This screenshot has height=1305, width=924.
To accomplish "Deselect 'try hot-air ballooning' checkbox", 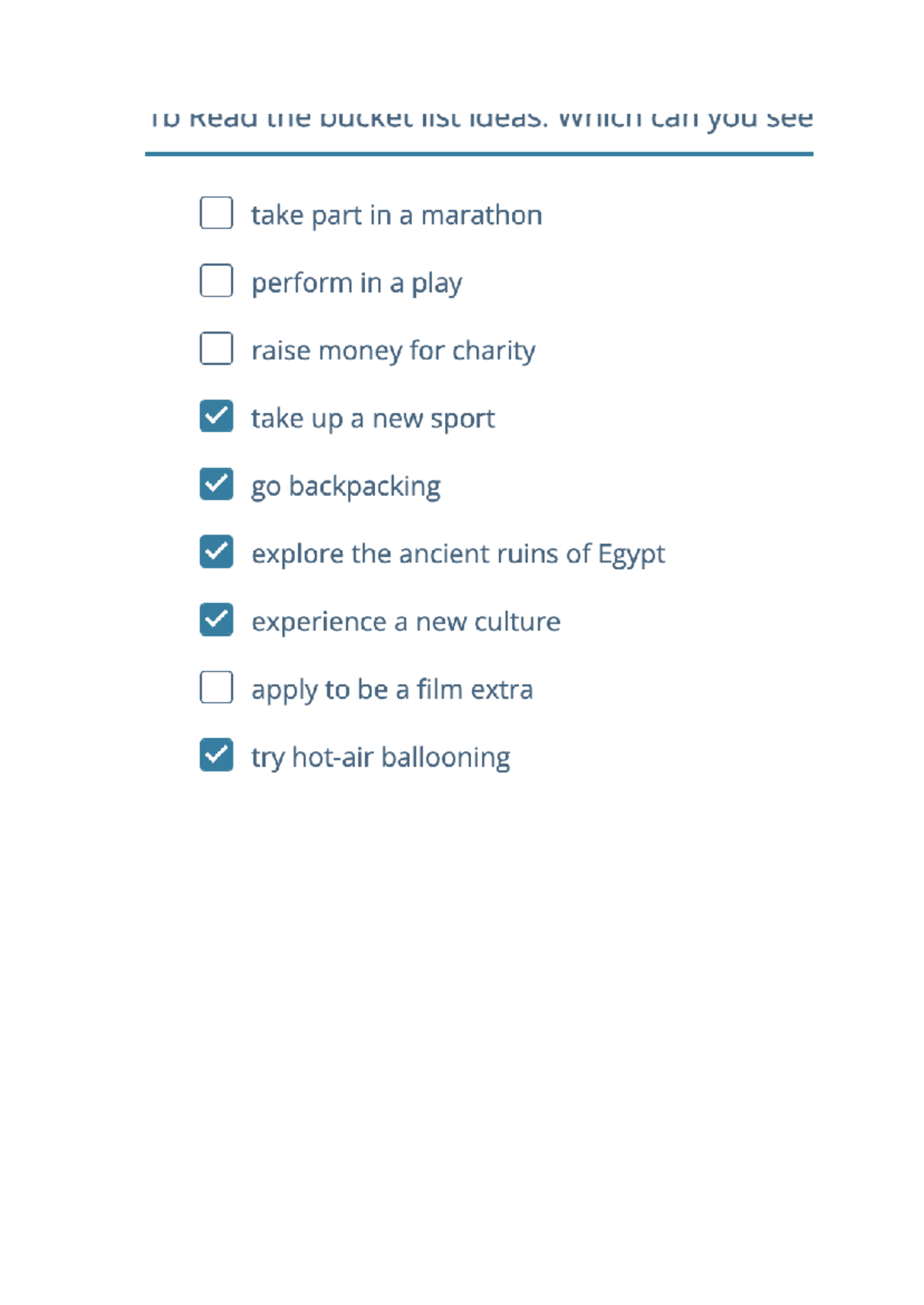I will (216, 755).
